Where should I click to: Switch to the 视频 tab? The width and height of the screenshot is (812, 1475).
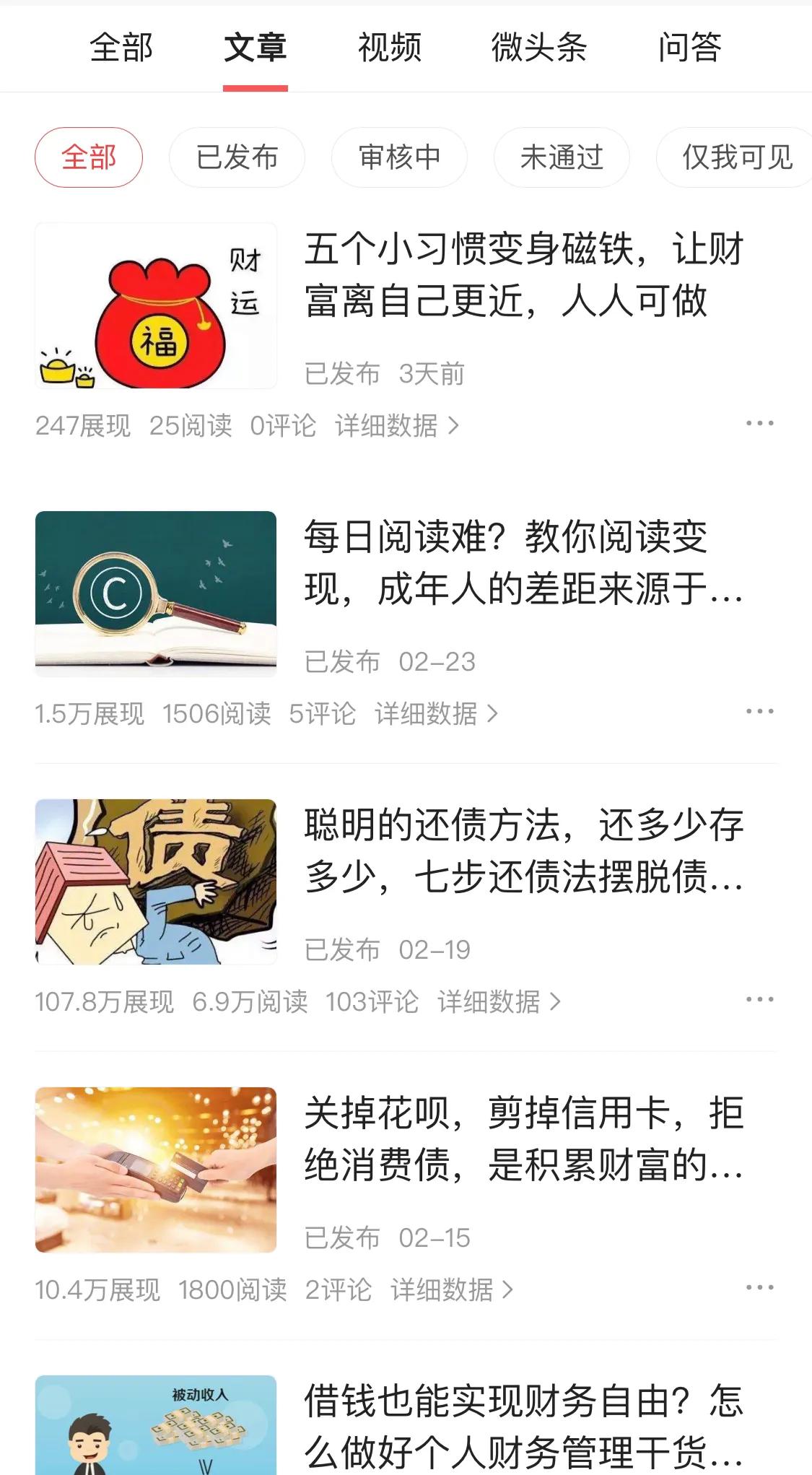coord(387,49)
